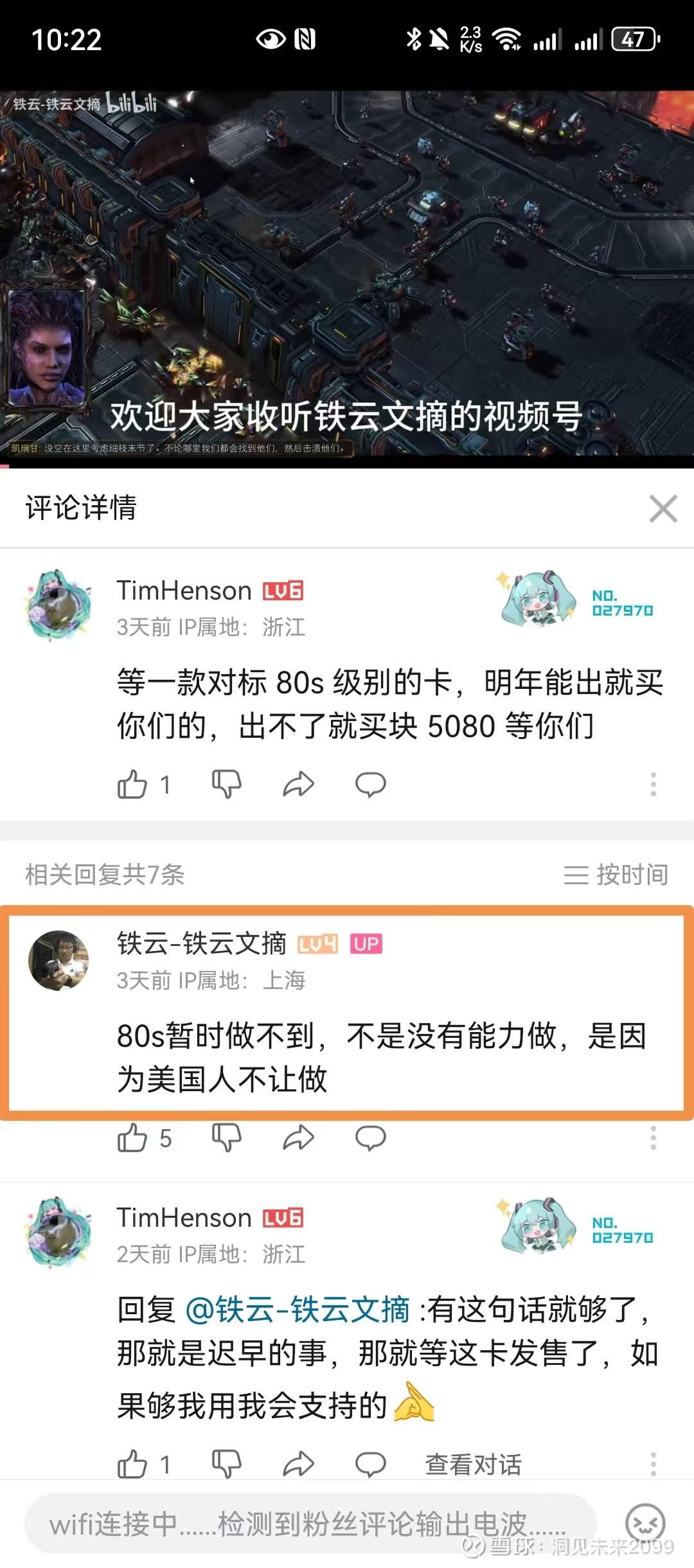This screenshot has height=1568, width=694.
Task: Share 铁云-铁云文摘's reply
Action: tap(299, 1138)
